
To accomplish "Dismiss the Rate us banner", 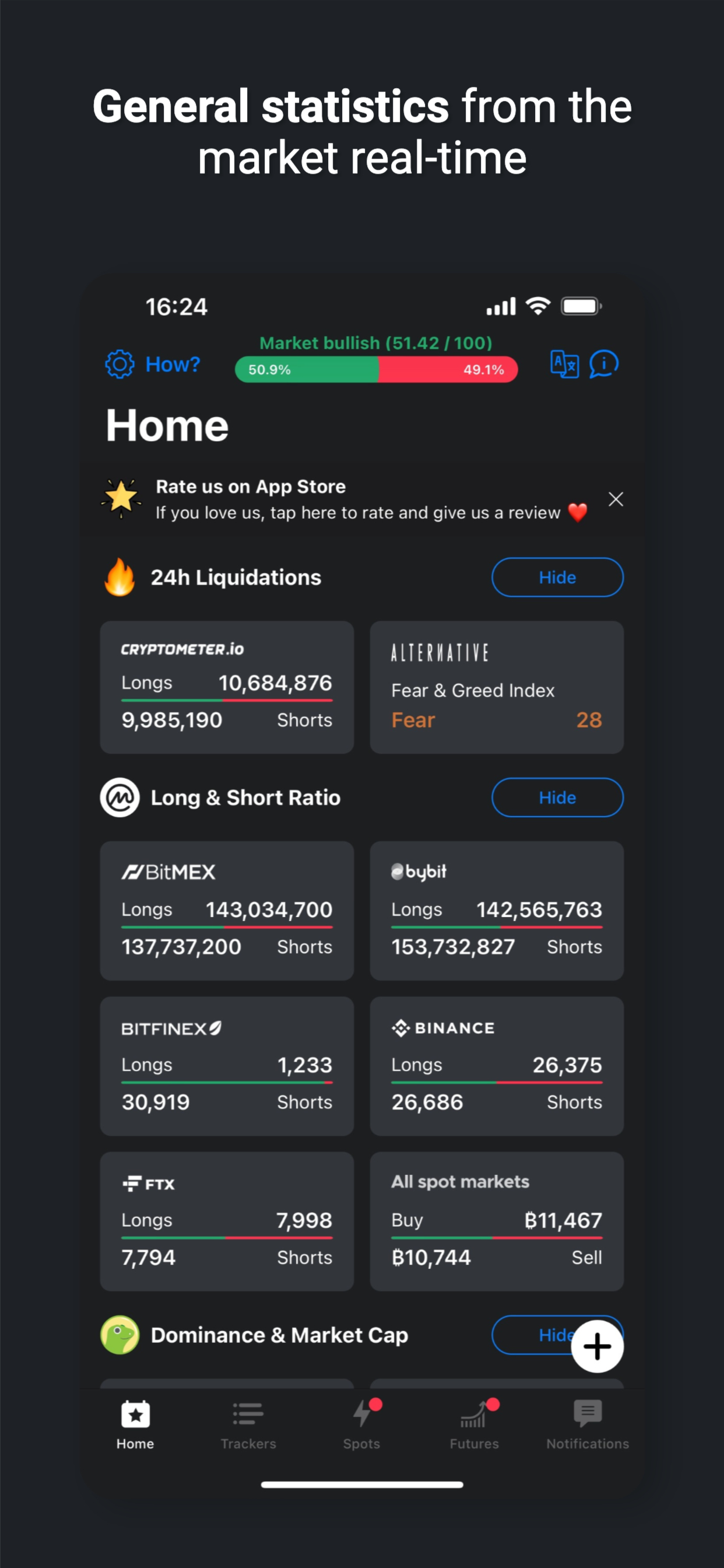I will [x=616, y=499].
